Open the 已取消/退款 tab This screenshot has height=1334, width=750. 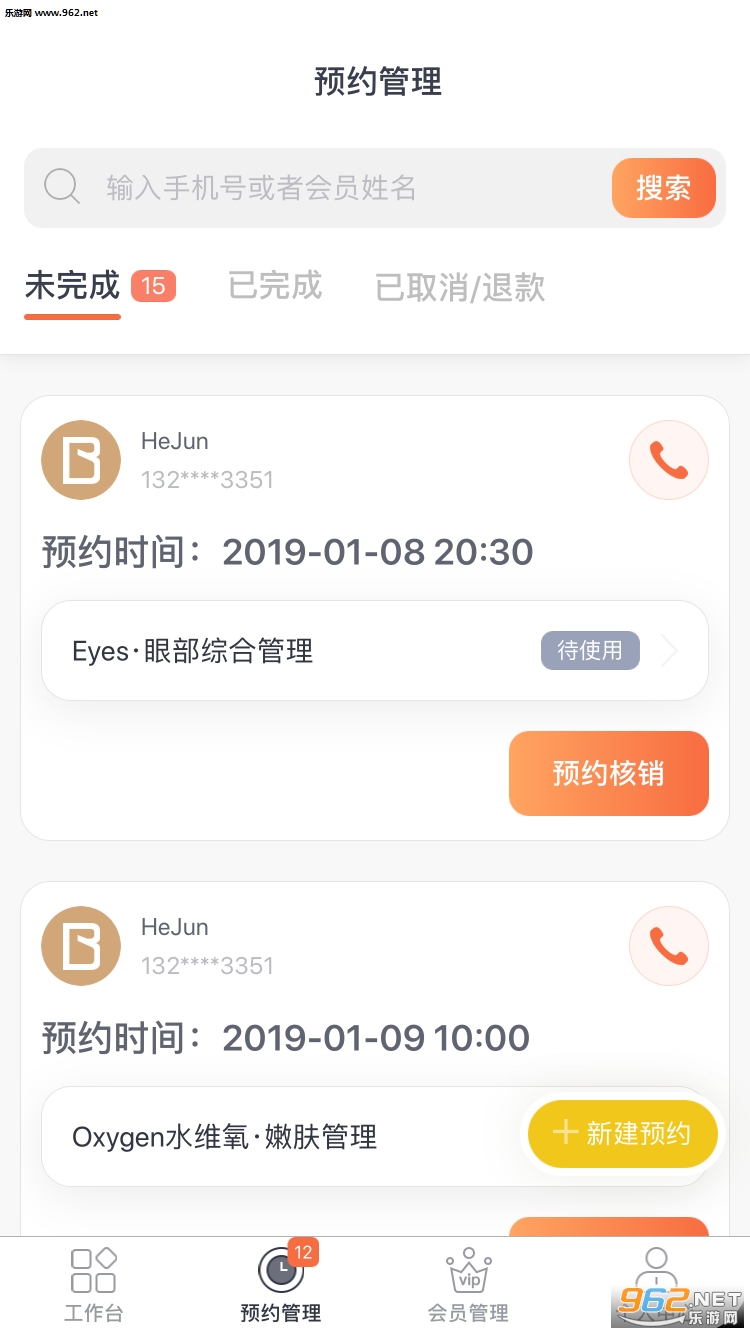pyautogui.click(x=460, y=287)
